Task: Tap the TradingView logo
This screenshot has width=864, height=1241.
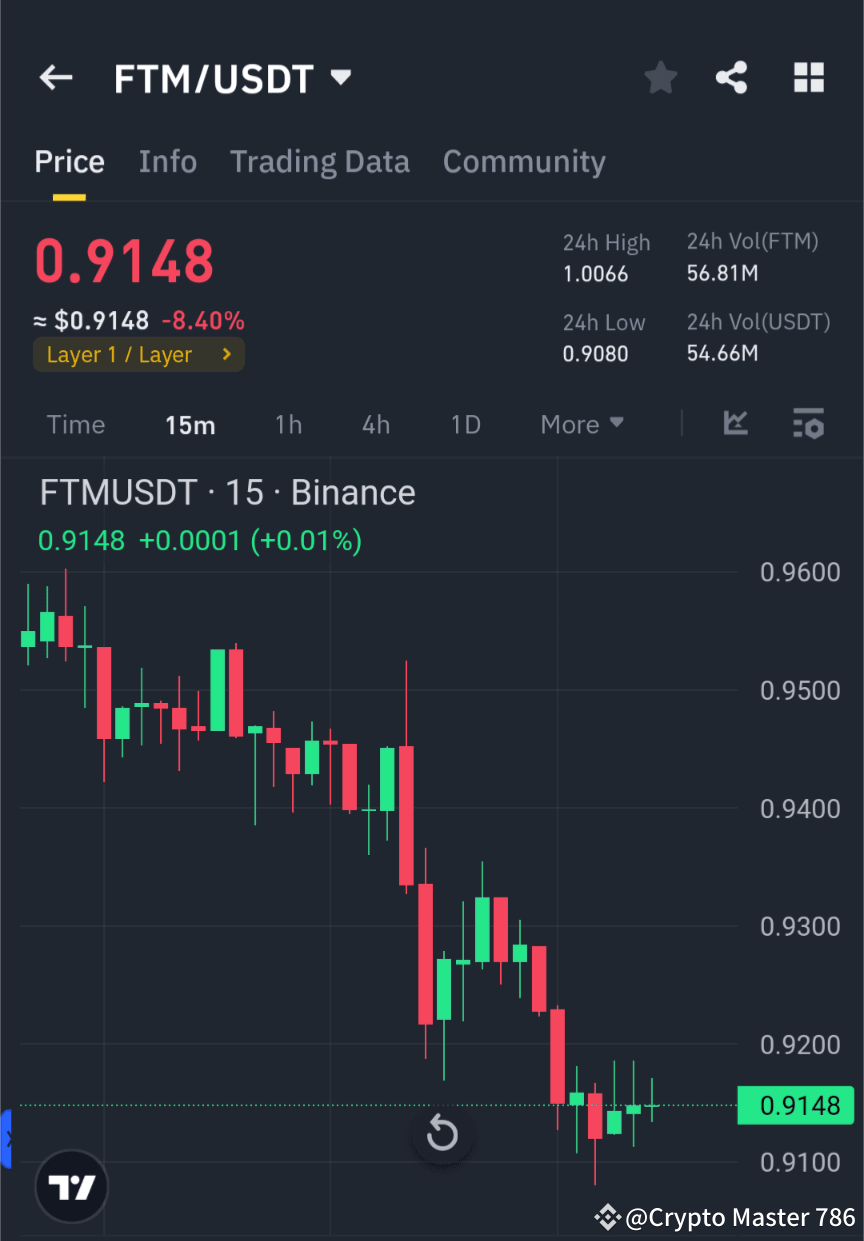Action: click(70, 1186)
